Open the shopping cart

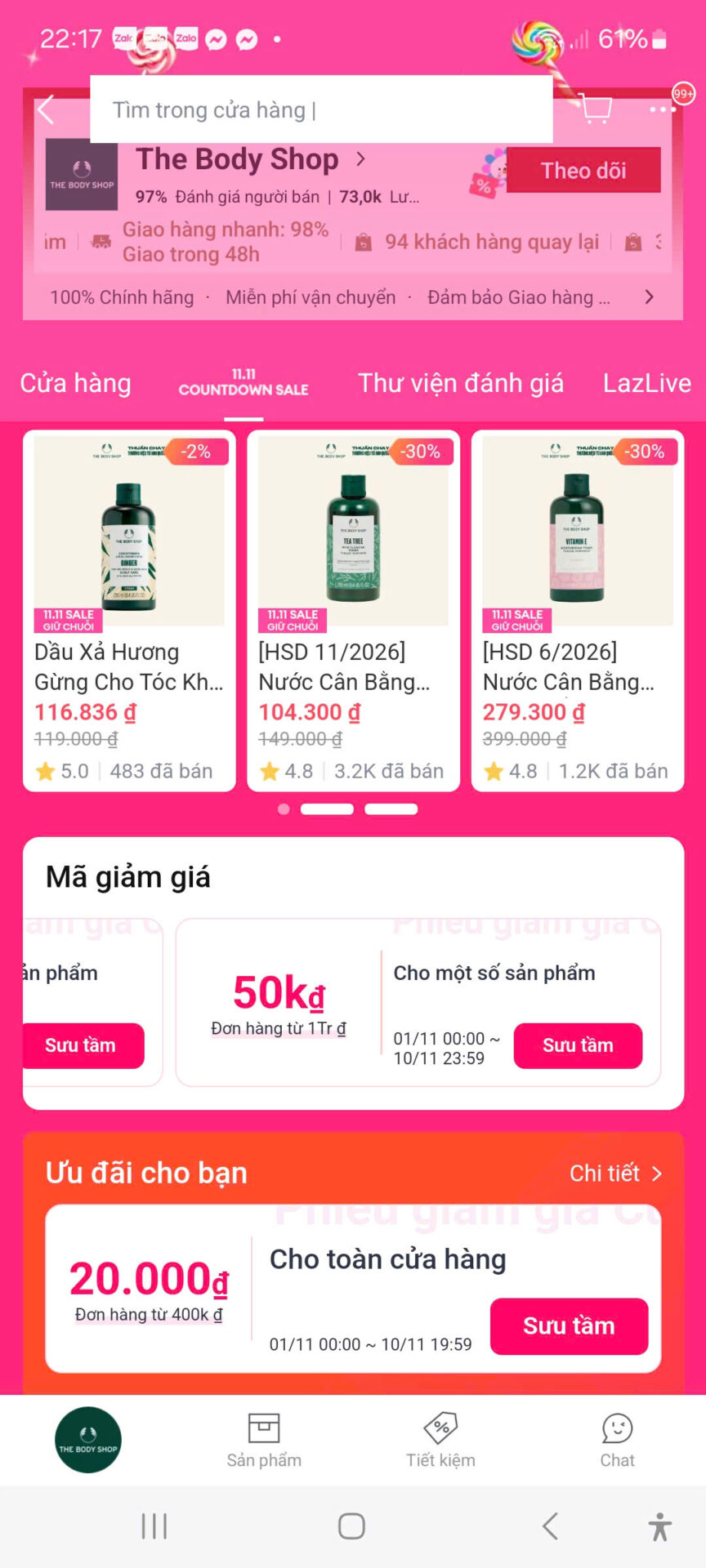pos(596,107)
